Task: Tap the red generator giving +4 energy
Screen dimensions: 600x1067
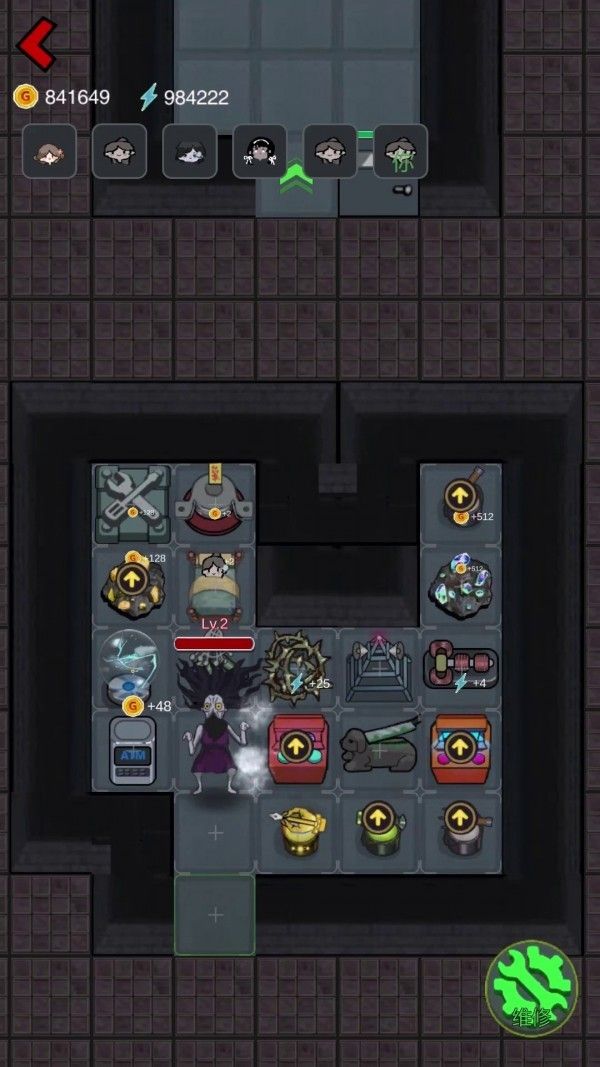Action: (460, 664)
